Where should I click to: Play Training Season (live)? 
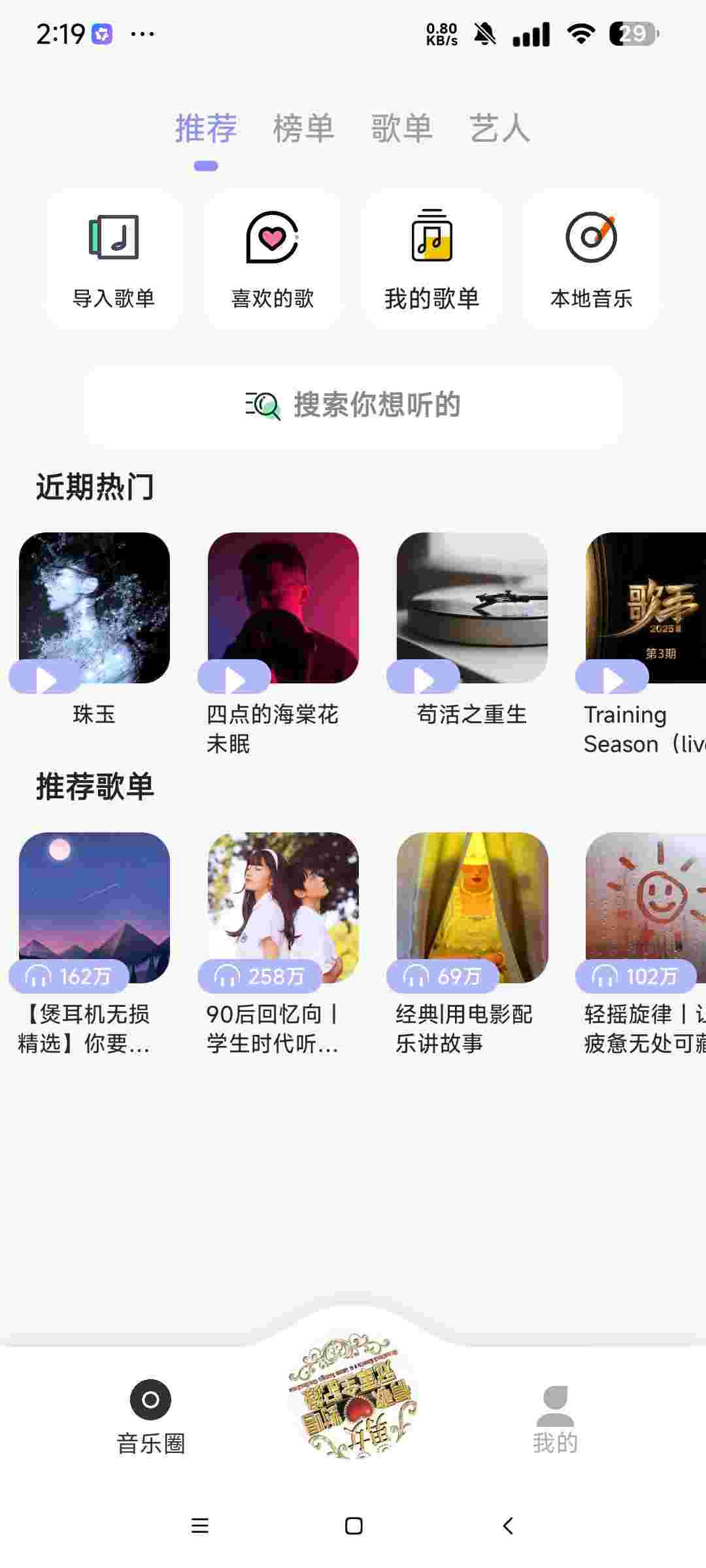point(613,678)
